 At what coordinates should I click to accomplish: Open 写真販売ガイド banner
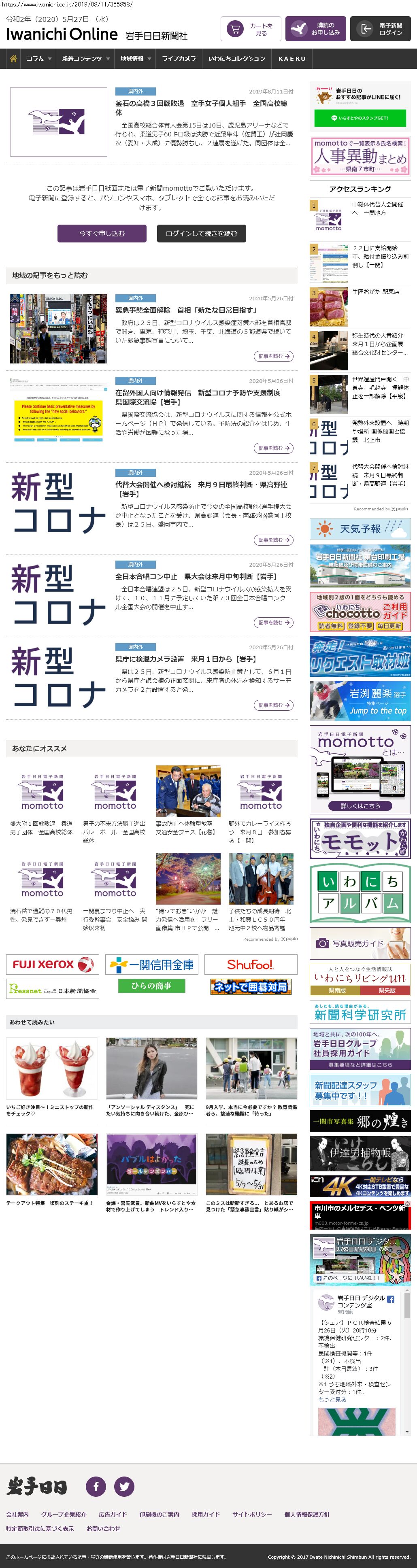tap(360, 943)
